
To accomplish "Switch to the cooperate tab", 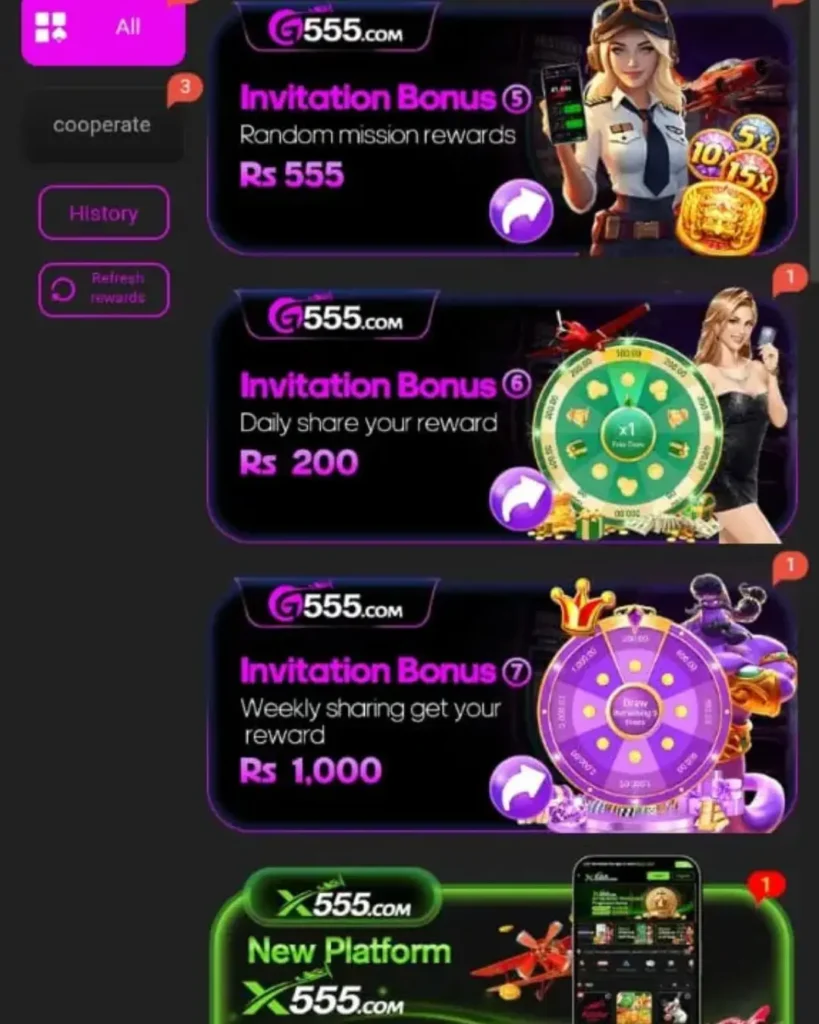I will pos(102,126).
